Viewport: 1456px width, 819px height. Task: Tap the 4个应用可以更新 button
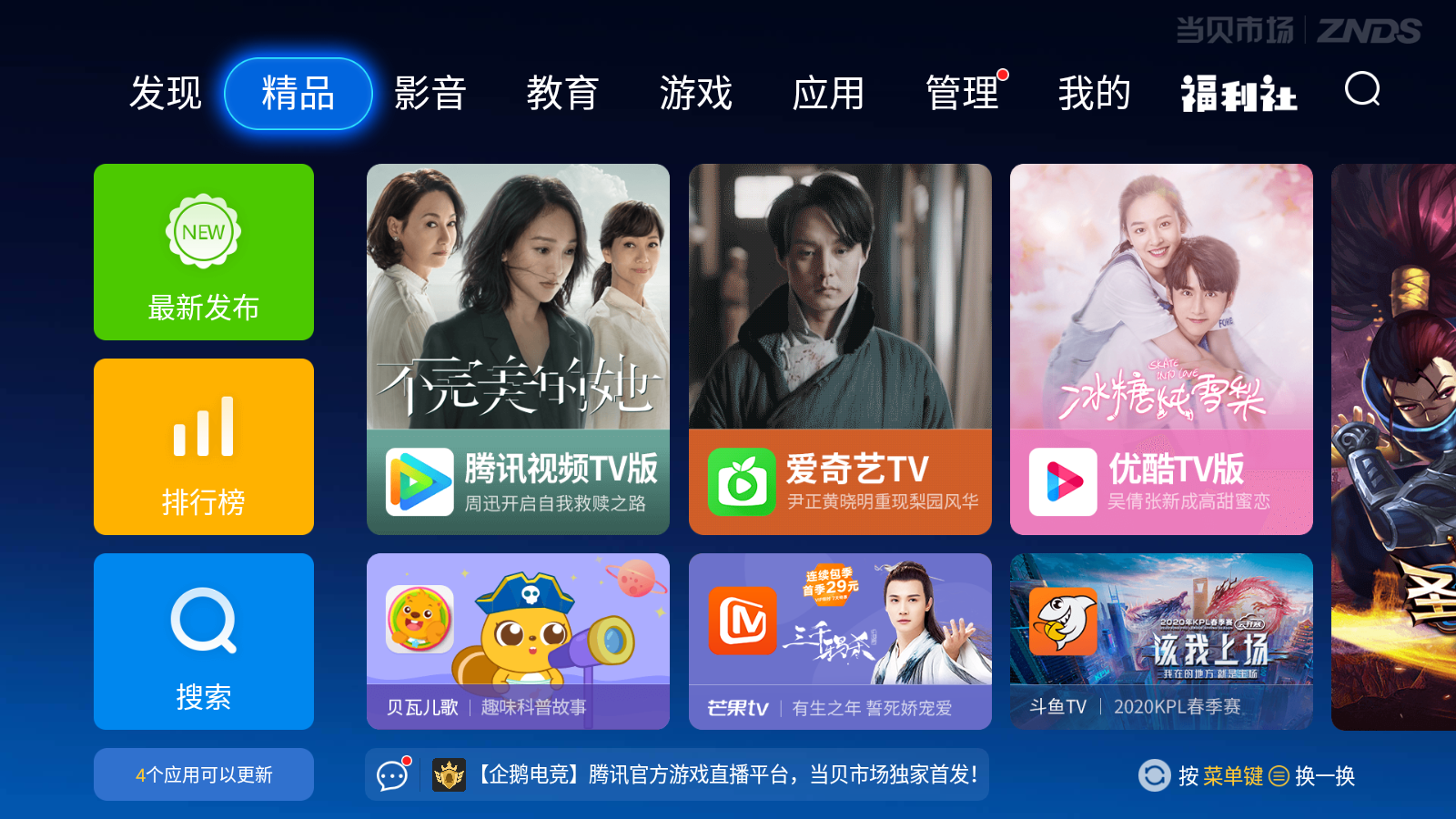[x=204, y=774]
